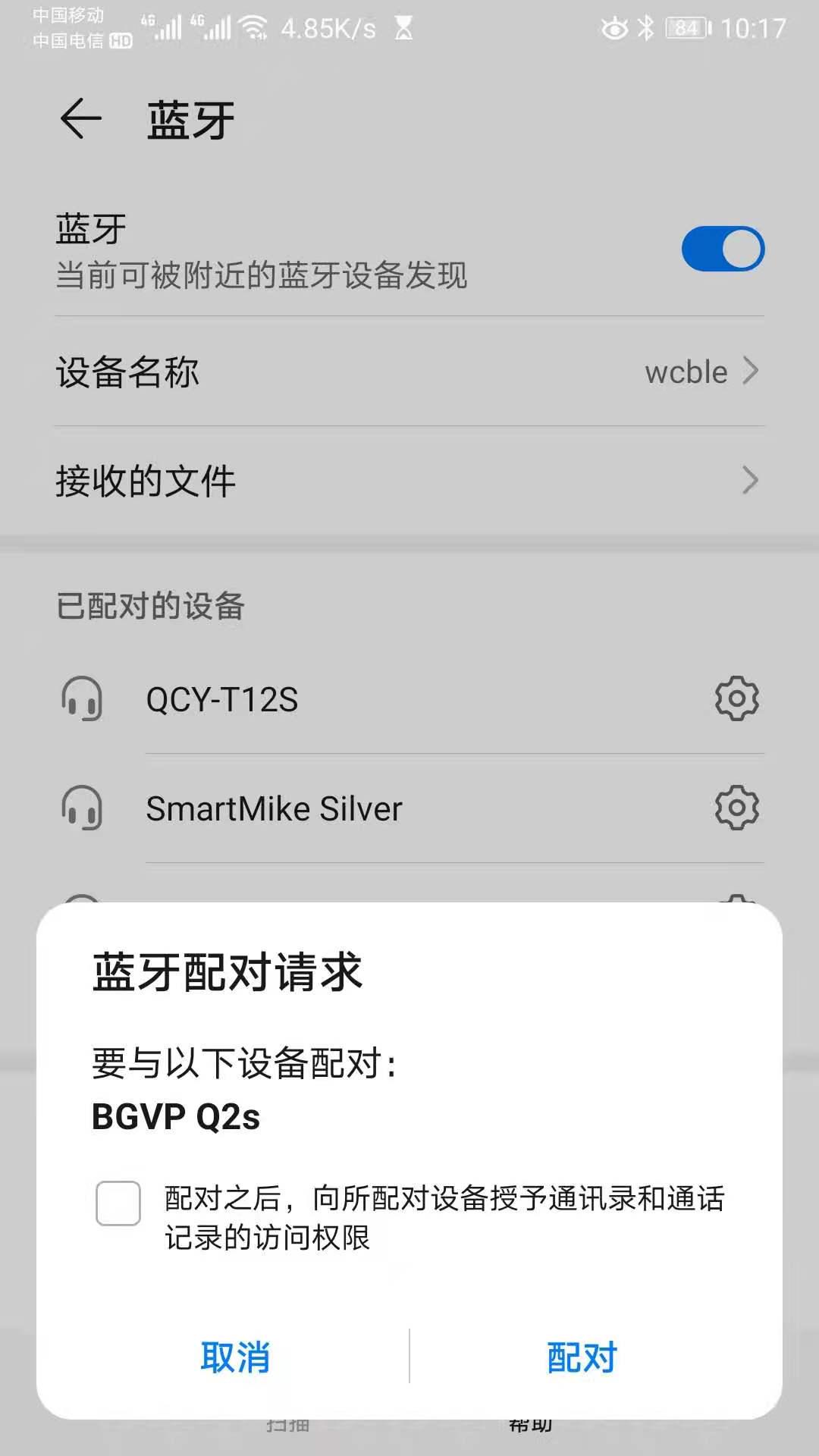Disable the Bluetooth switch
819x1456 pixels.
(x=723, y=248)
